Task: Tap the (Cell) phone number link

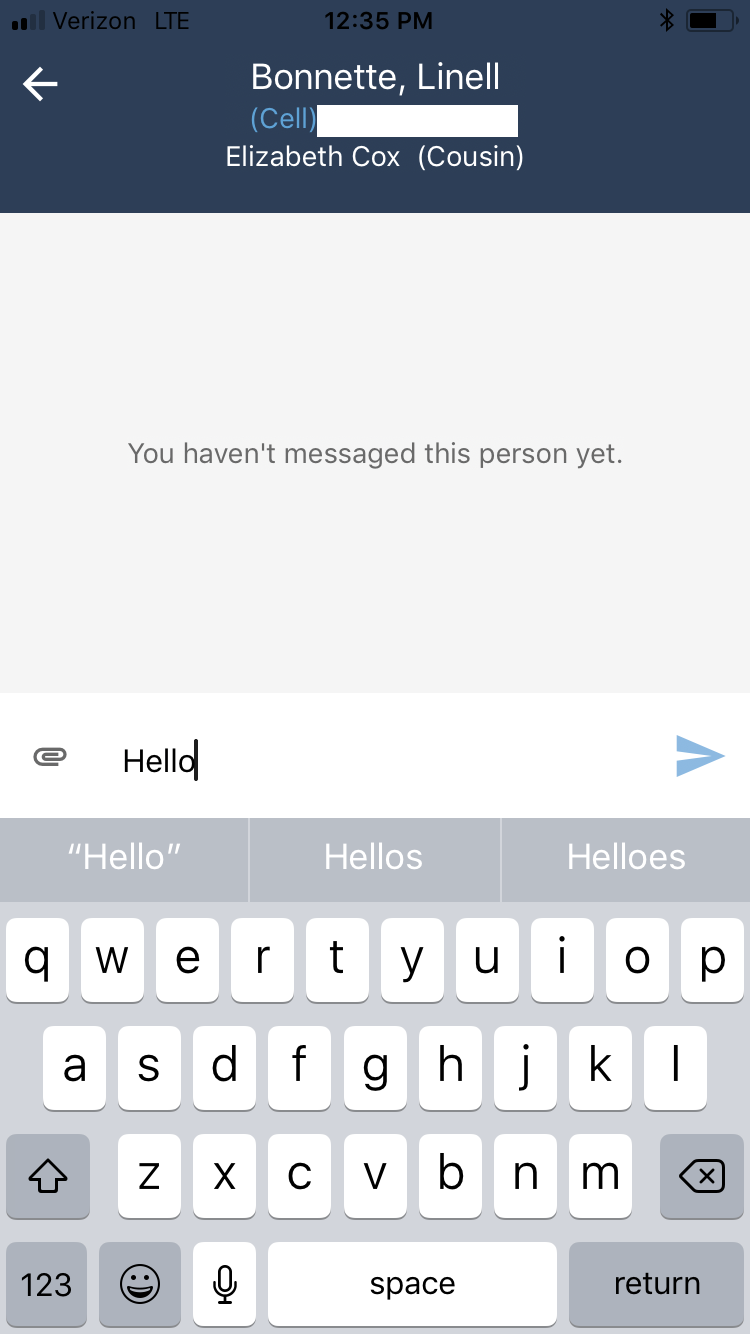Action: coord(384,120)
